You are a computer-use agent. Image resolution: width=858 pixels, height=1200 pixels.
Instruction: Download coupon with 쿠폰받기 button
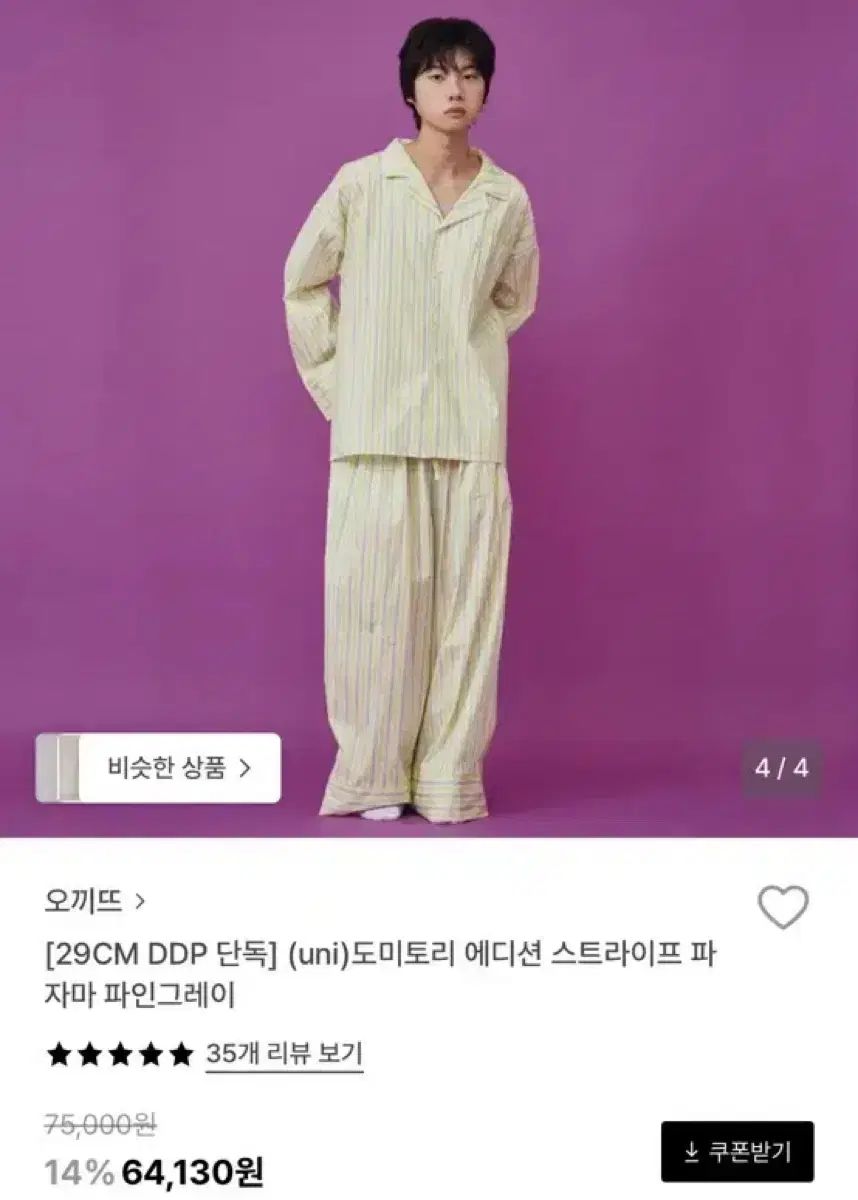(737, 1152)
